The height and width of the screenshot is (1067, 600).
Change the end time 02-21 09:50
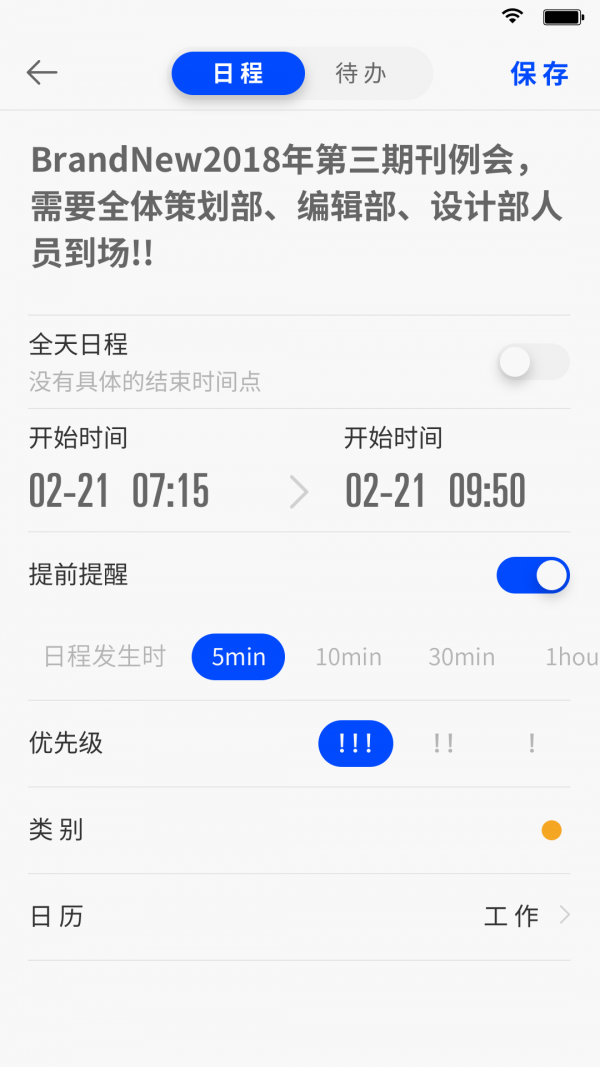click(435, 491)
